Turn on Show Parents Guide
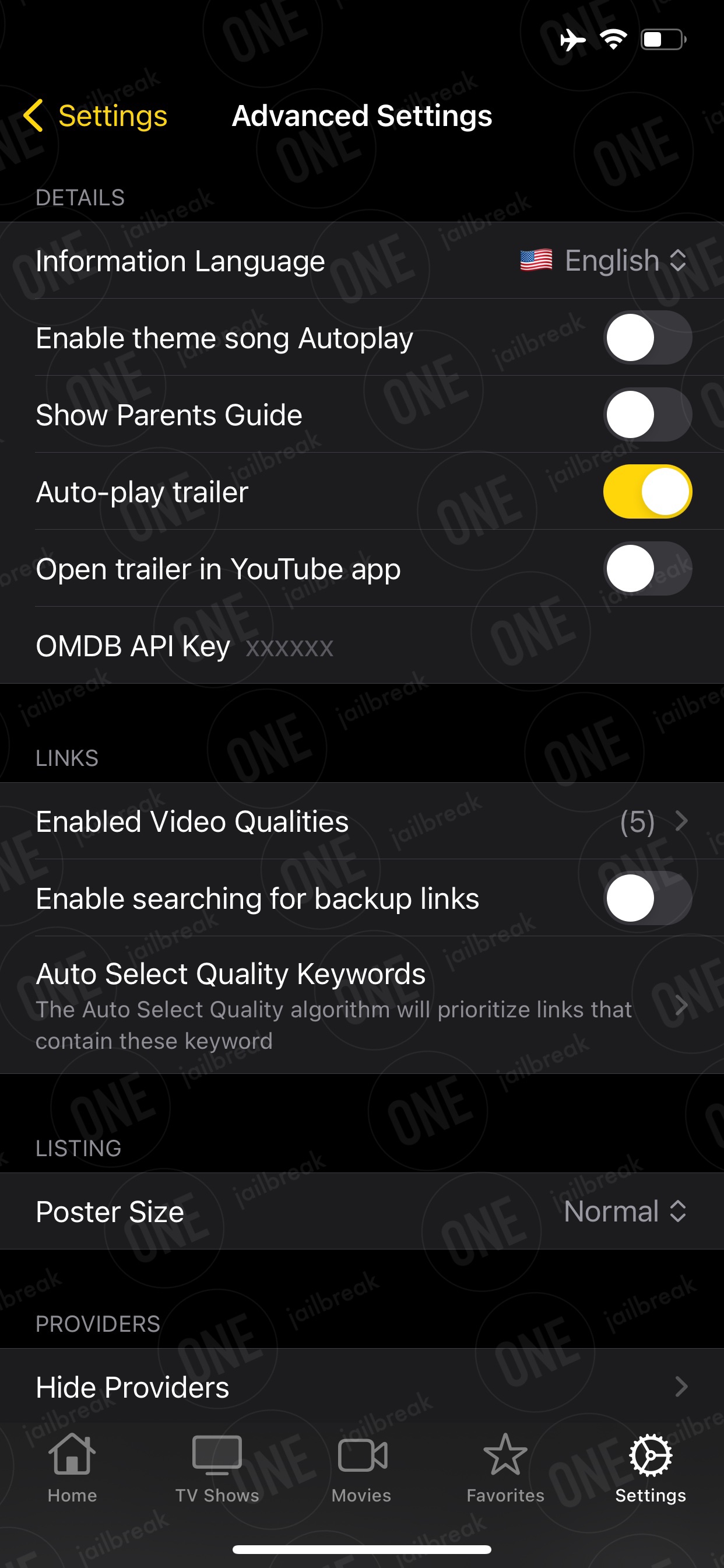The width and height of the screenshot is (724, 1568). (x=647, y=415)
